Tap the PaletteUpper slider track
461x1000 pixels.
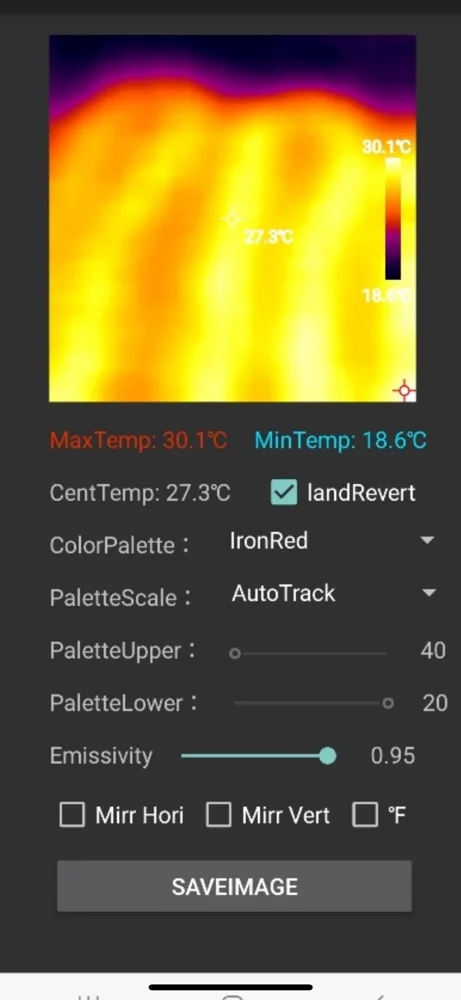[x=311, y=653]
